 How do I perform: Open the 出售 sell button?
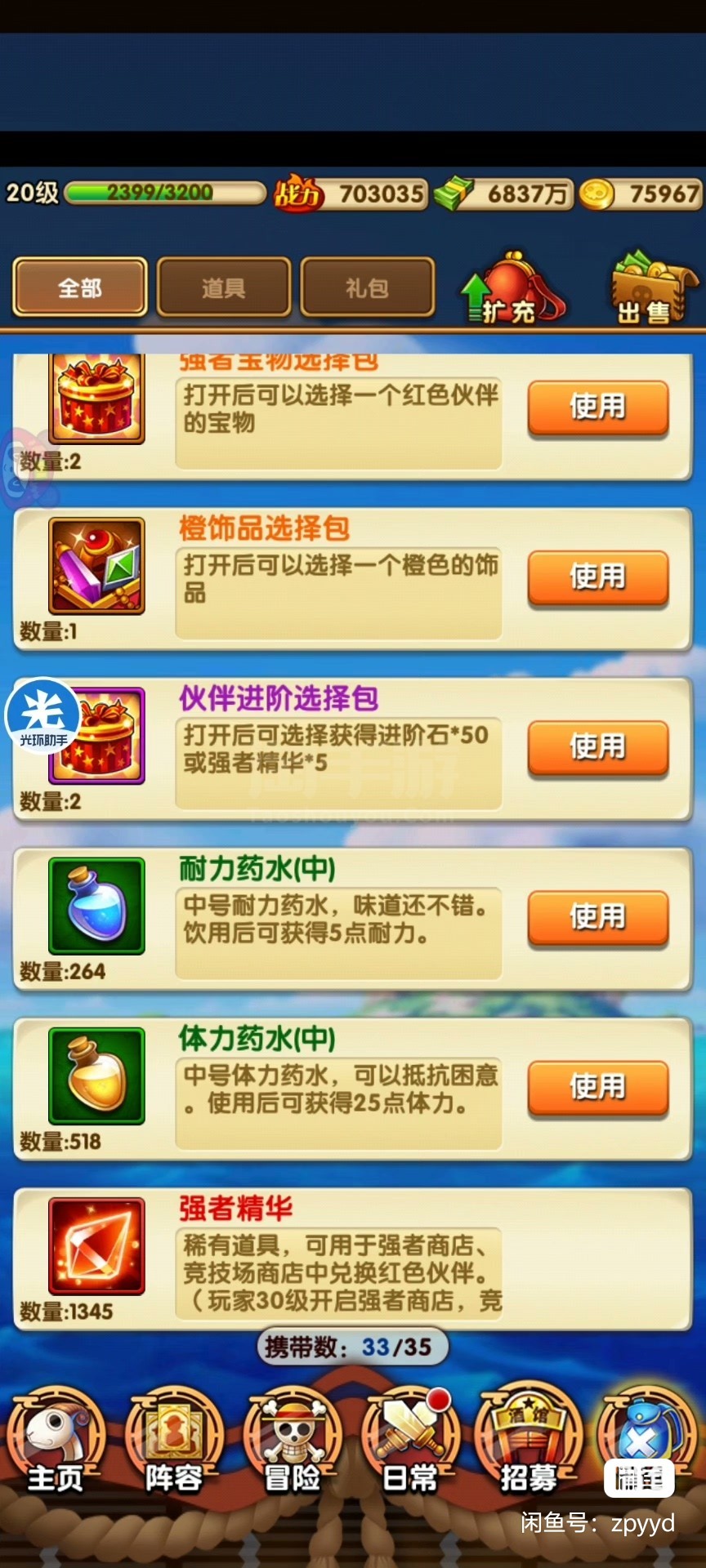655,288
